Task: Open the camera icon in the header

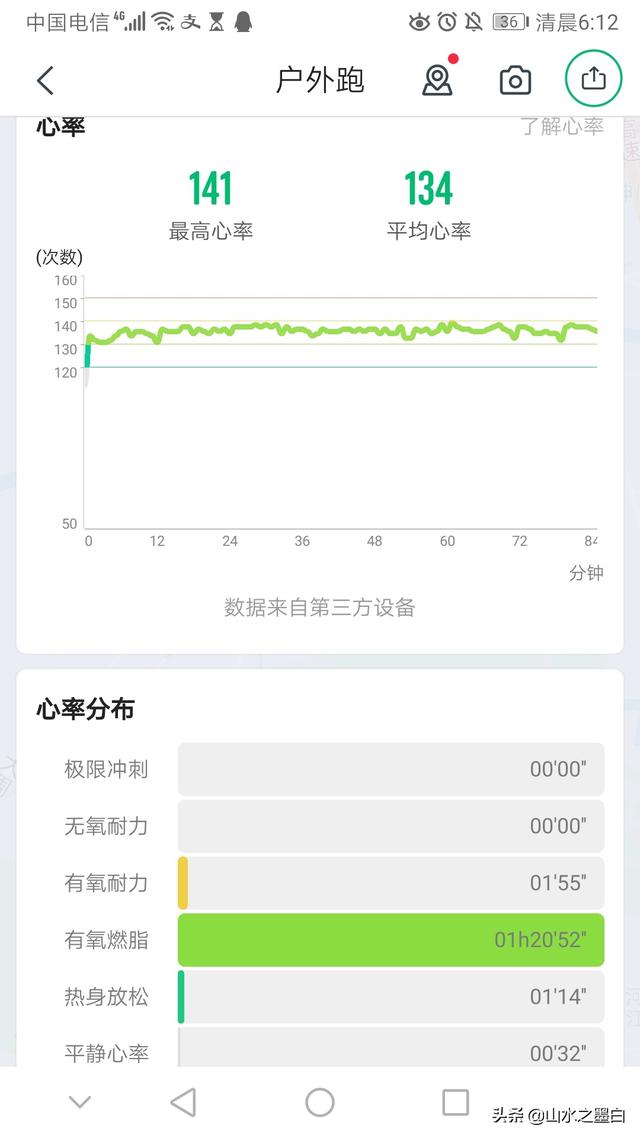Action: coord(515,81)
